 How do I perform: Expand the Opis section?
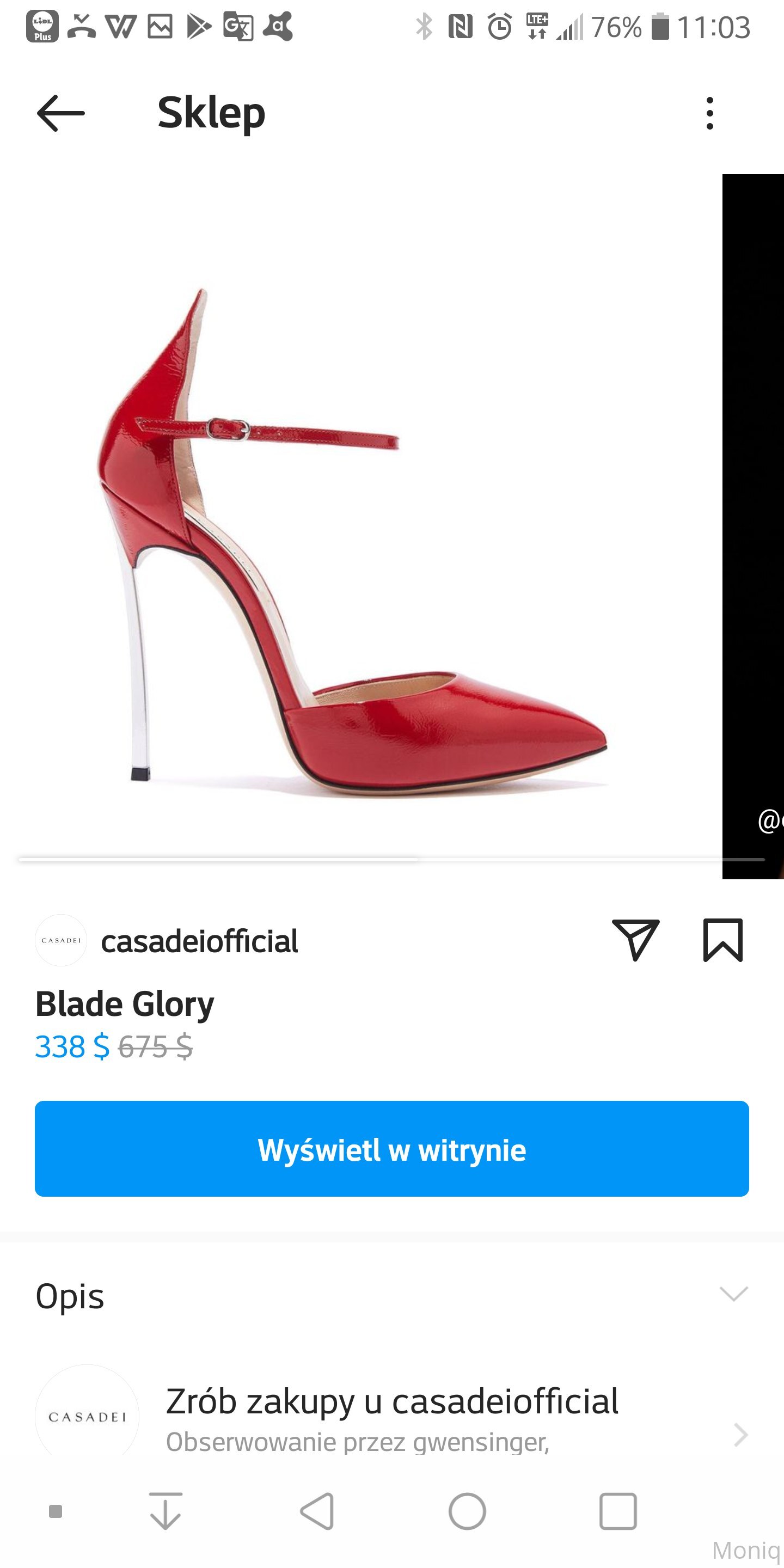click(x=733, y=1294)
